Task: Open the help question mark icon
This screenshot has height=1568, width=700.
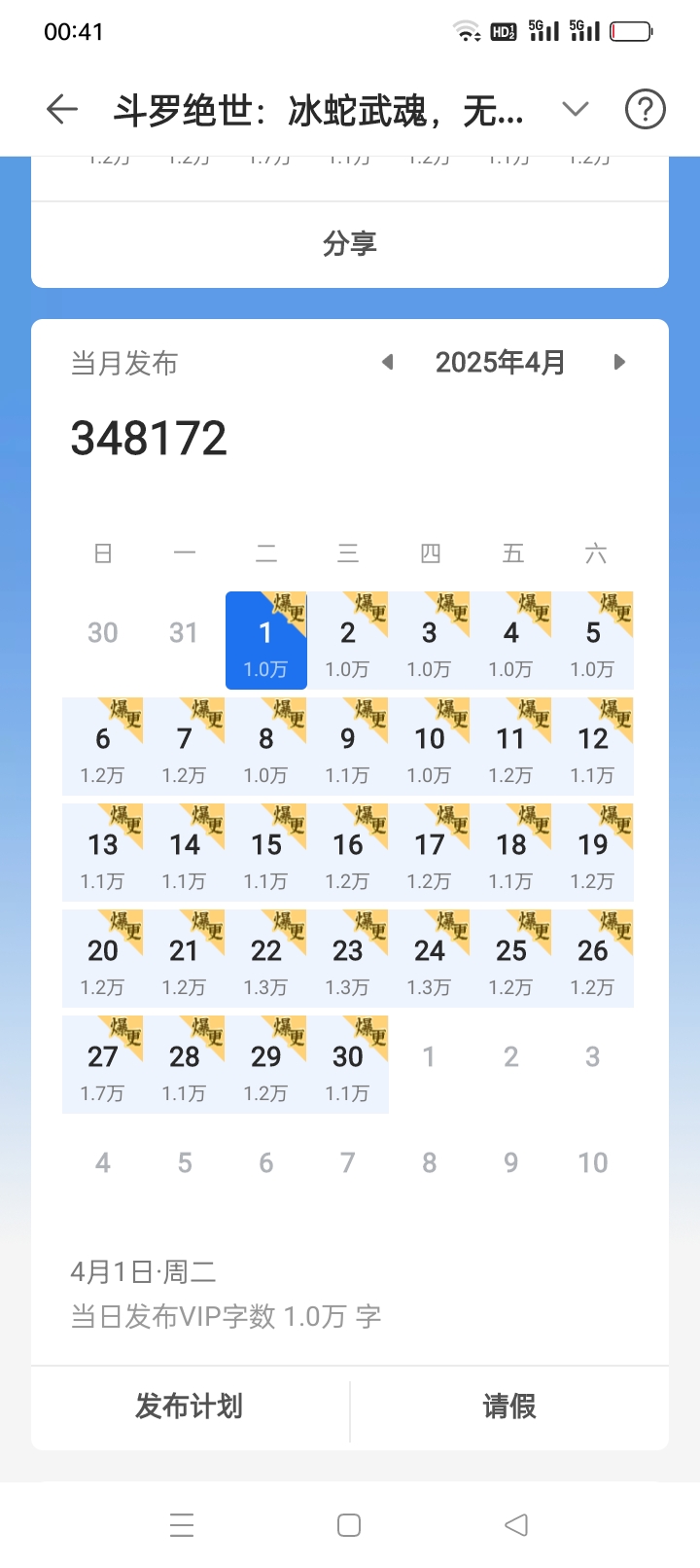Action: click(646, 109)
